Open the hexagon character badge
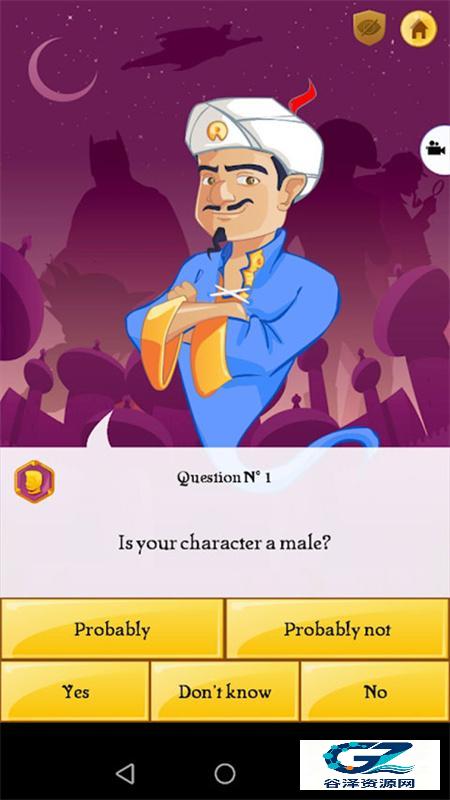Image resolution: width=450 pixels, height=800 pixels. pos(34,482)
